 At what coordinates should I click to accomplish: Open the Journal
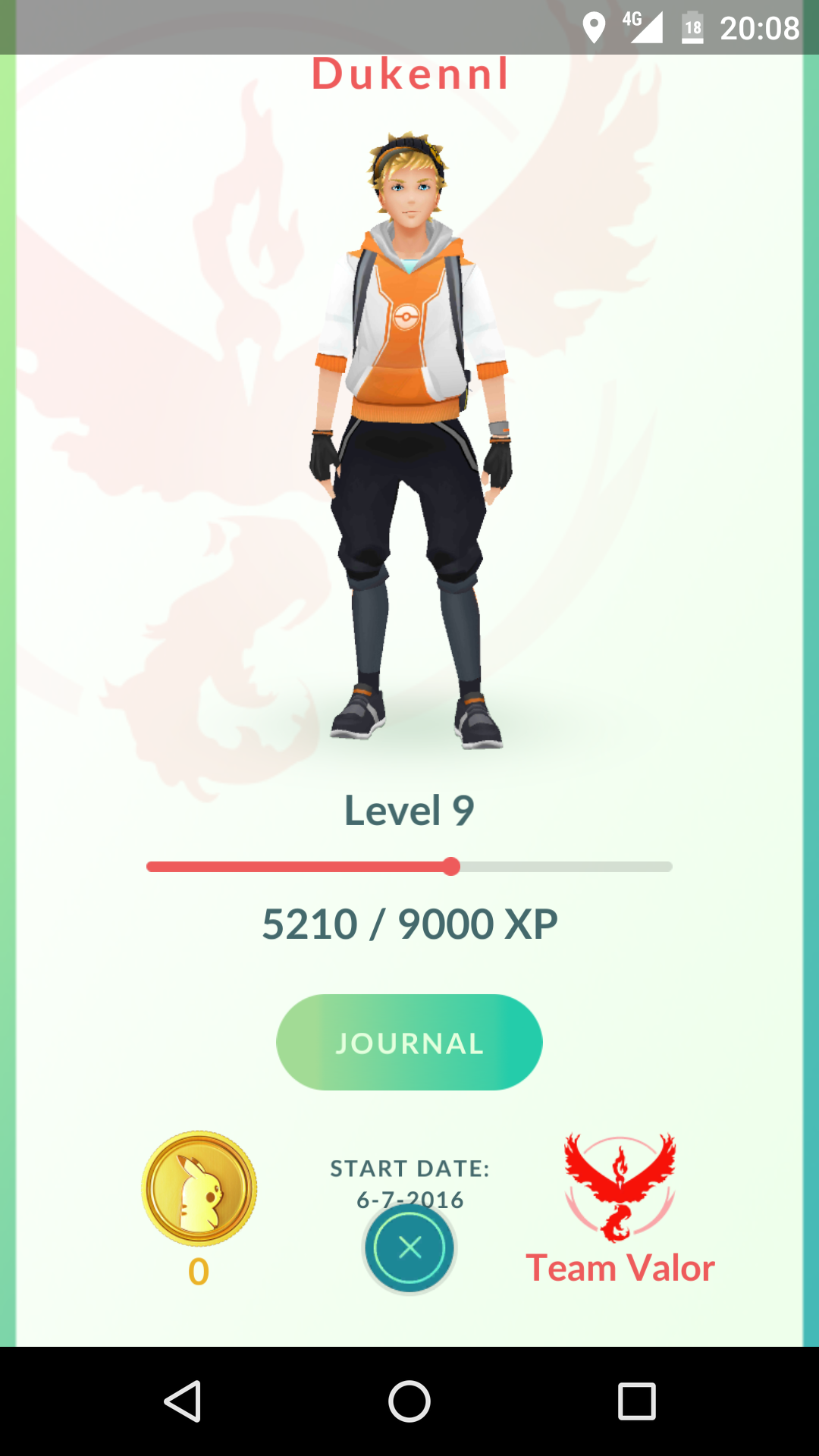[409, 1042]
